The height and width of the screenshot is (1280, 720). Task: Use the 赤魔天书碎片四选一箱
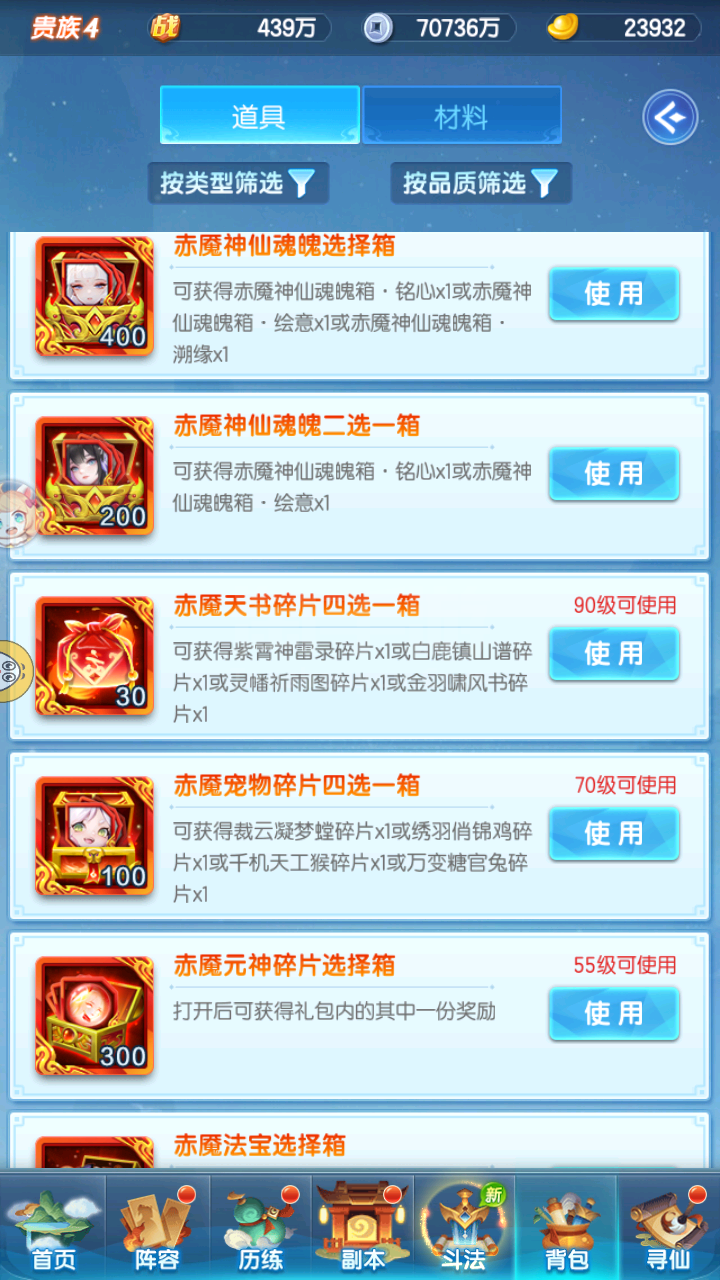pyautogui.click(x=614, y=653)
